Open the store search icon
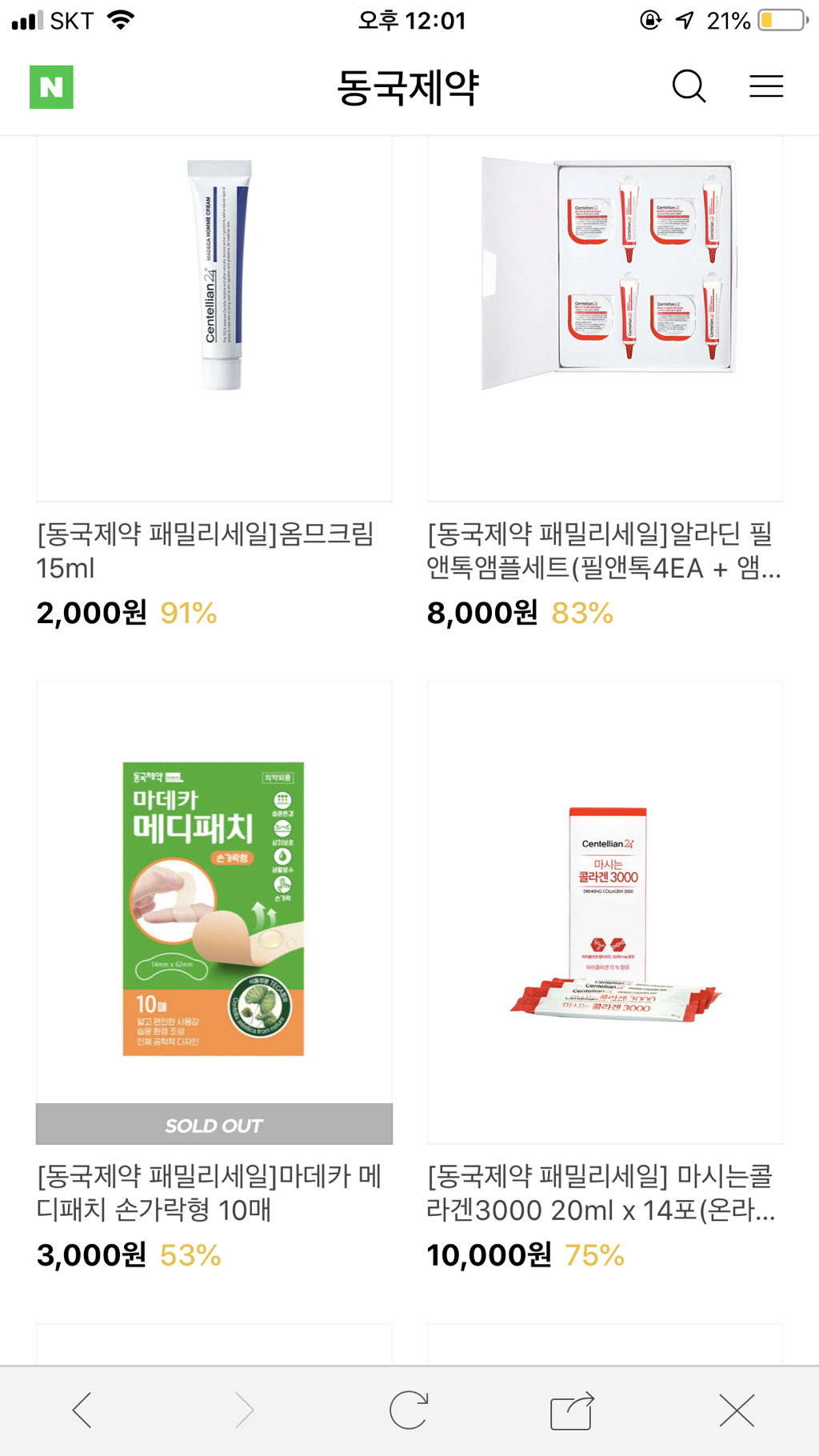 [x=689, y=86]
